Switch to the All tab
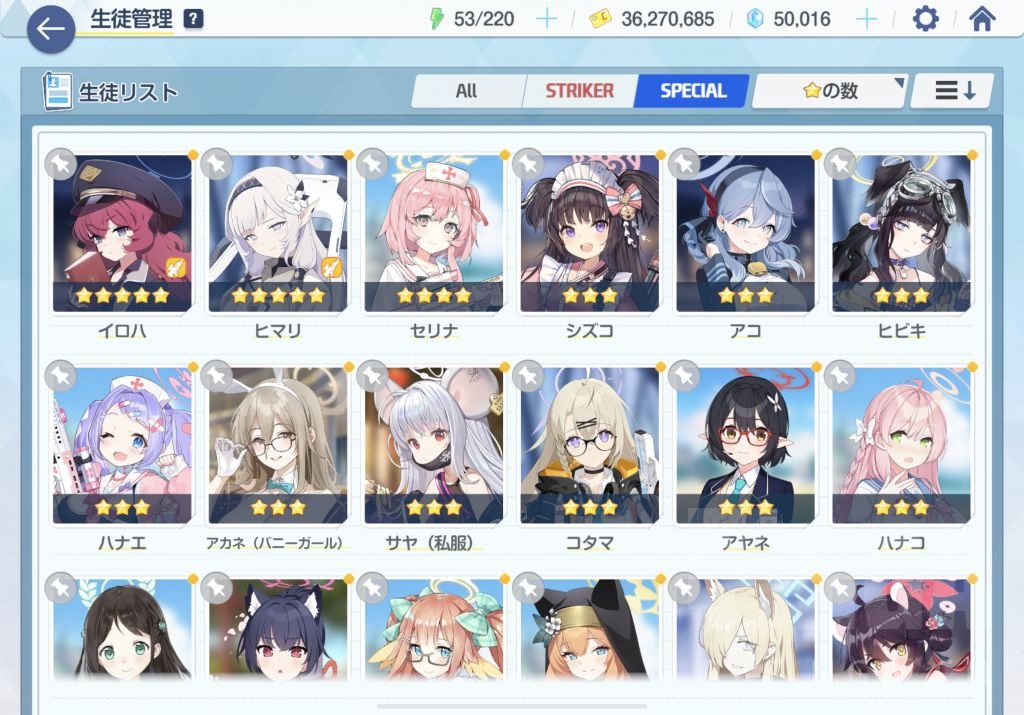Image resolution: width=1024 pixels, height=715 pixels. pyautogui.click(x=466, y=91)
